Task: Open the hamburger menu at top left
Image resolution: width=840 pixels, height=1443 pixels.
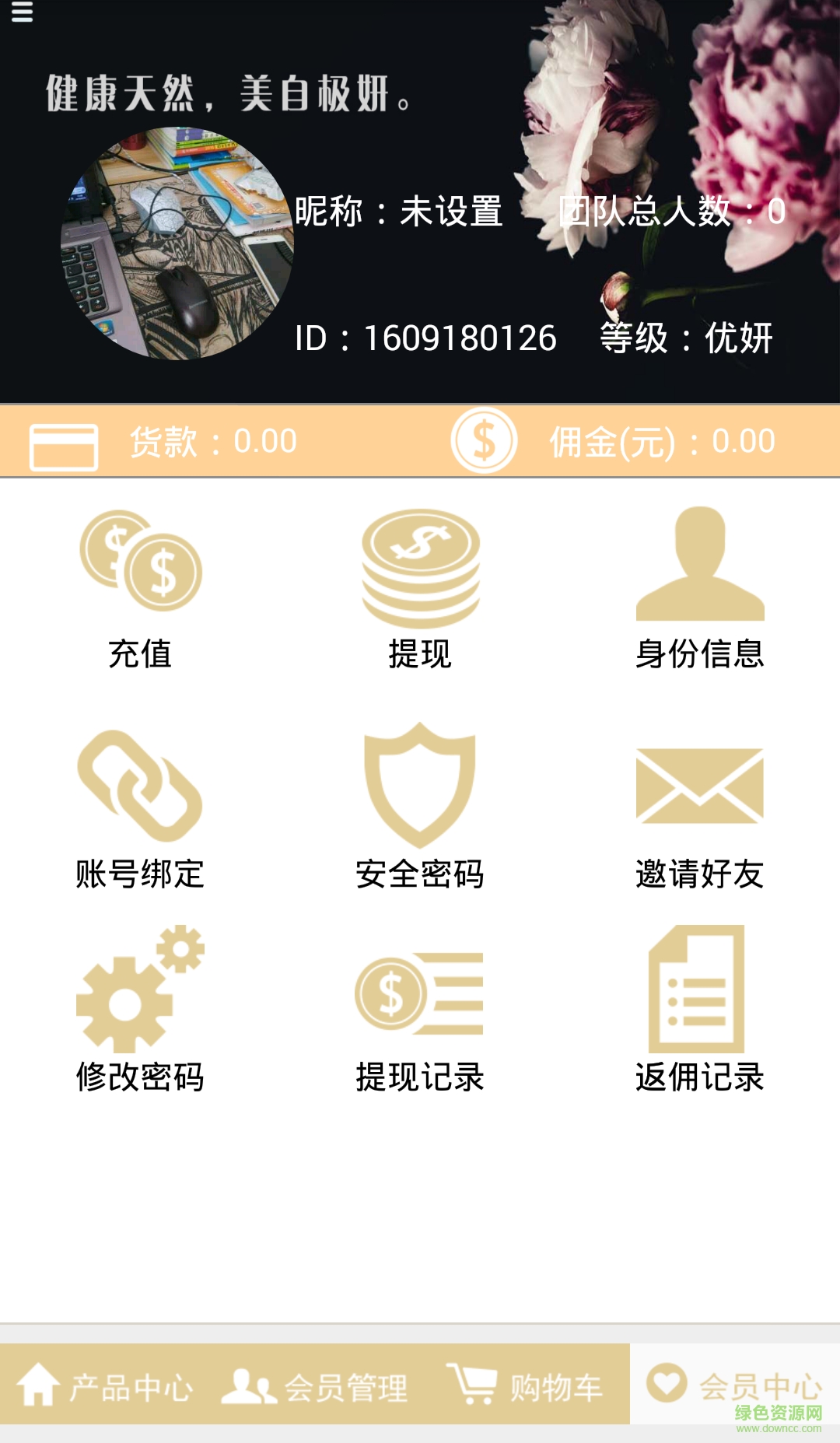Action: click(x=21, y=14)
